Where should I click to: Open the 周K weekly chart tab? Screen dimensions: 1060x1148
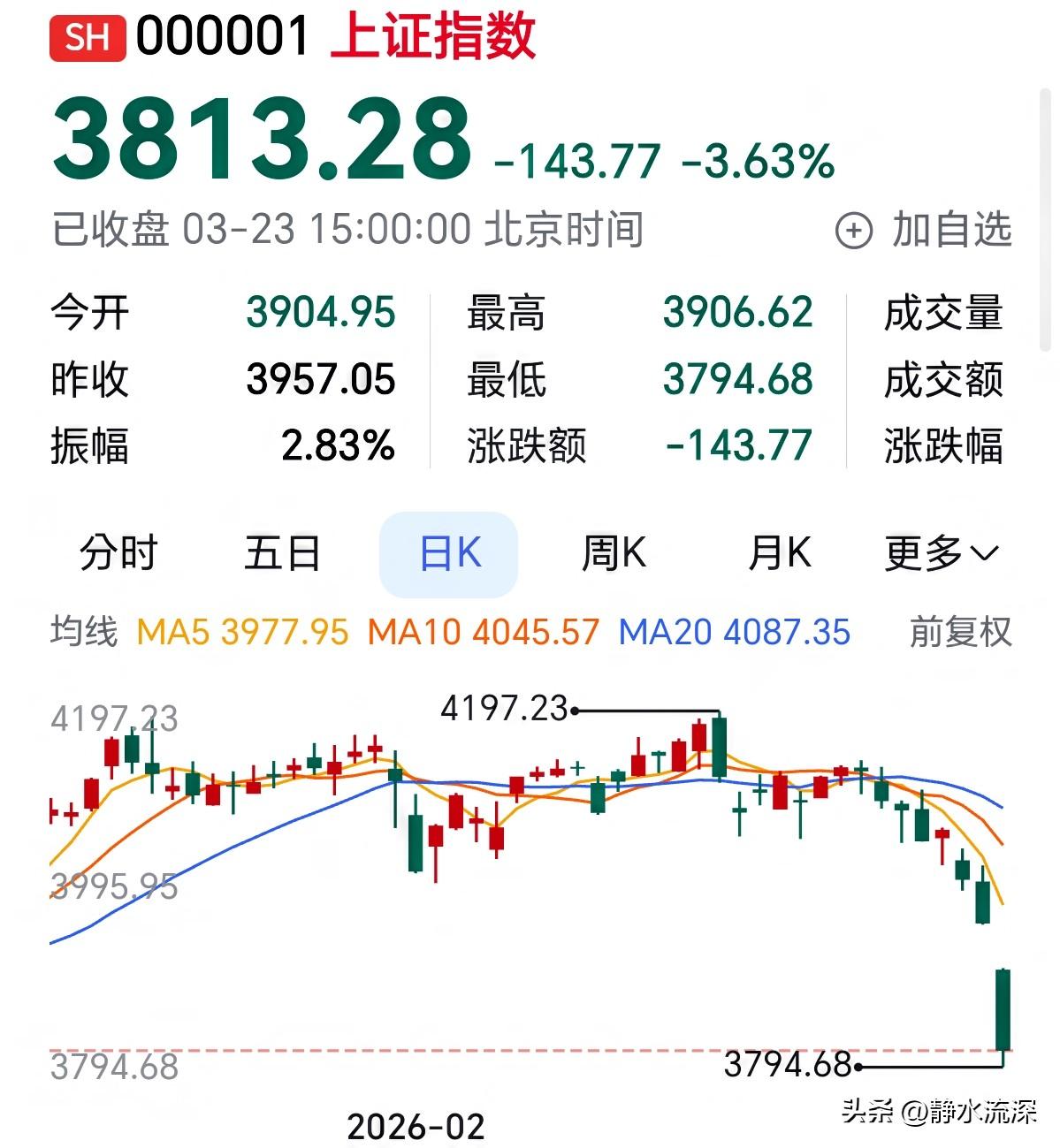tap(615, 554)
